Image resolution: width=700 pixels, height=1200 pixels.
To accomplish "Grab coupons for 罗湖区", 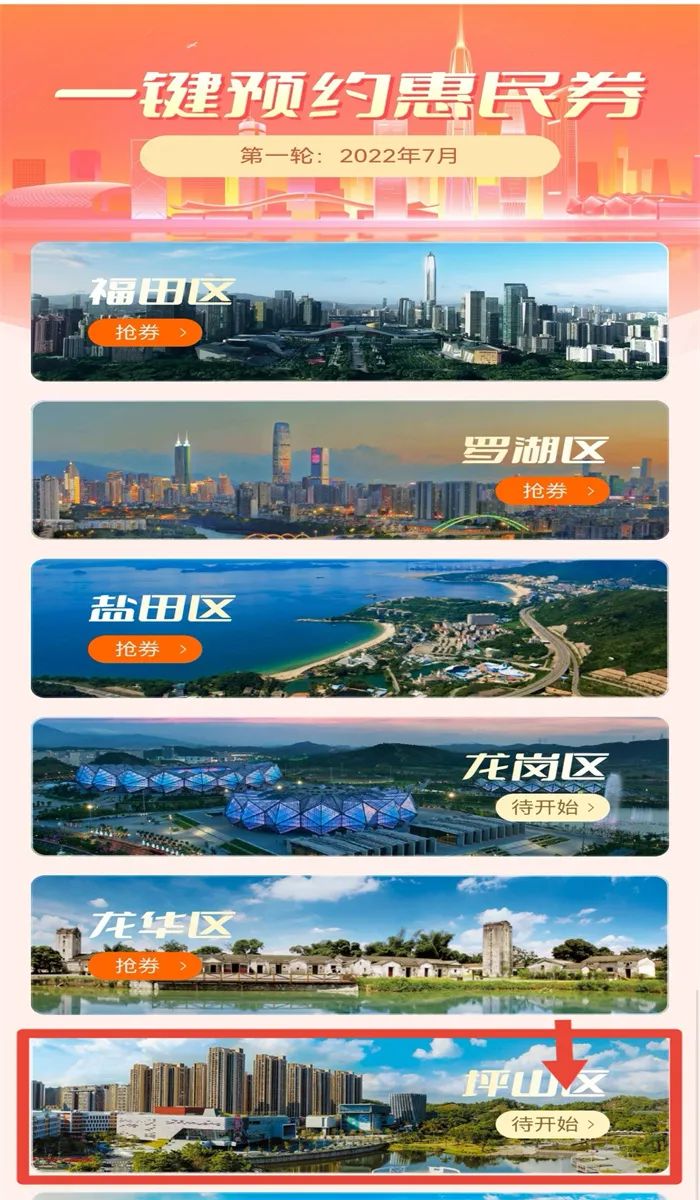I will 552,490.
